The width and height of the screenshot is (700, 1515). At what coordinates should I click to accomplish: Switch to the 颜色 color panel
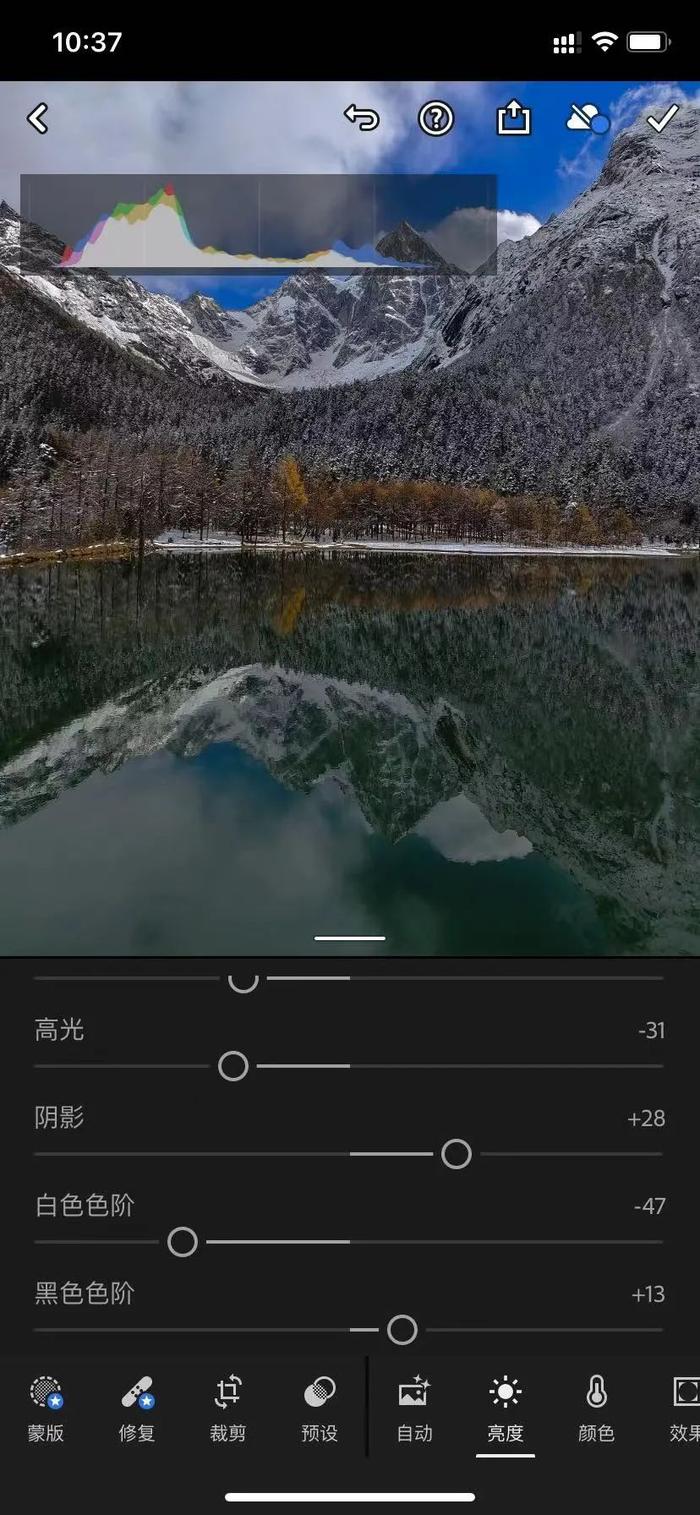596,1407
